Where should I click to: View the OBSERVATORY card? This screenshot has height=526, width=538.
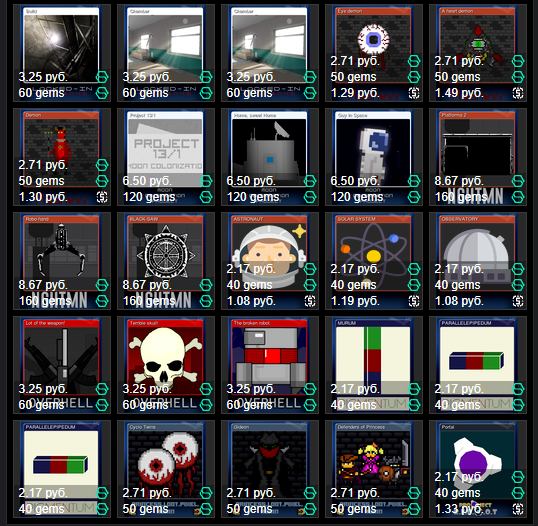tap(478, 261)
